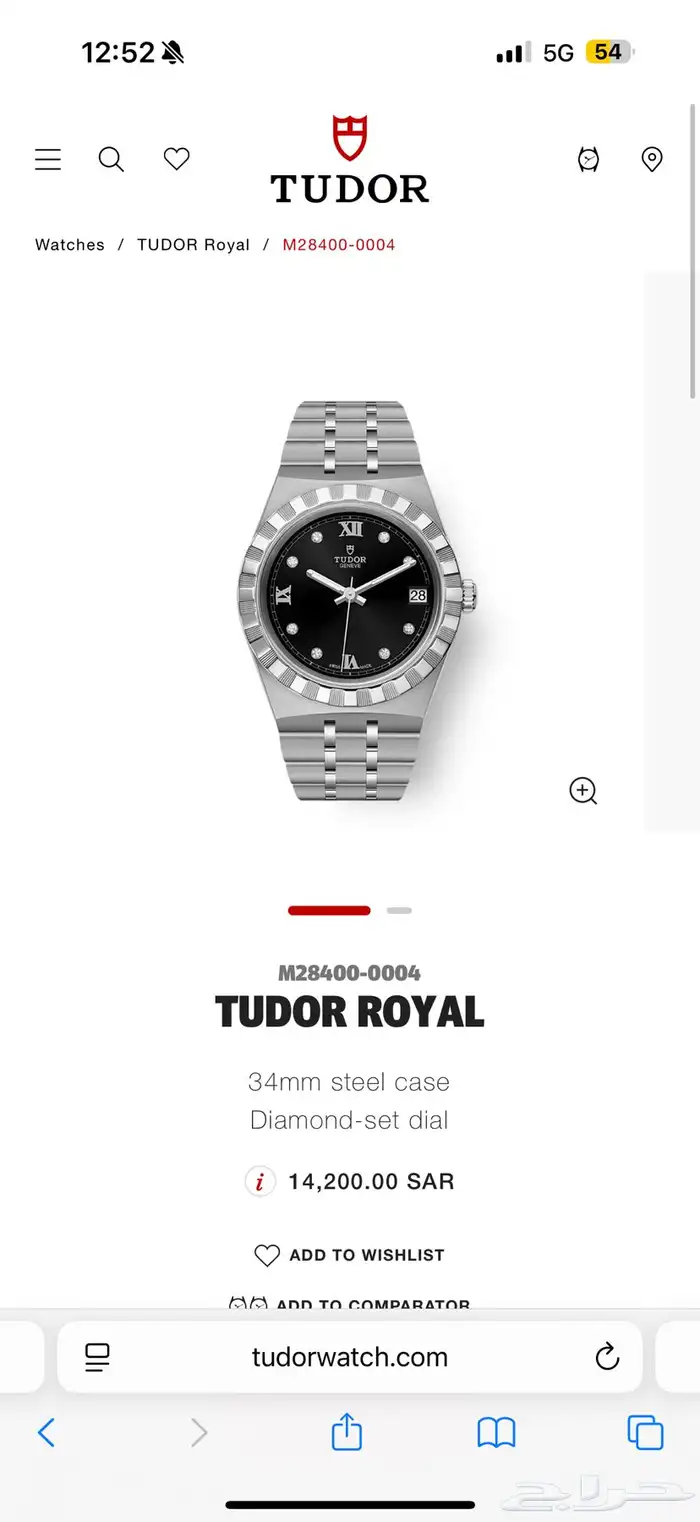
Task: Open Safari bookmarks
Action: 496,1433
